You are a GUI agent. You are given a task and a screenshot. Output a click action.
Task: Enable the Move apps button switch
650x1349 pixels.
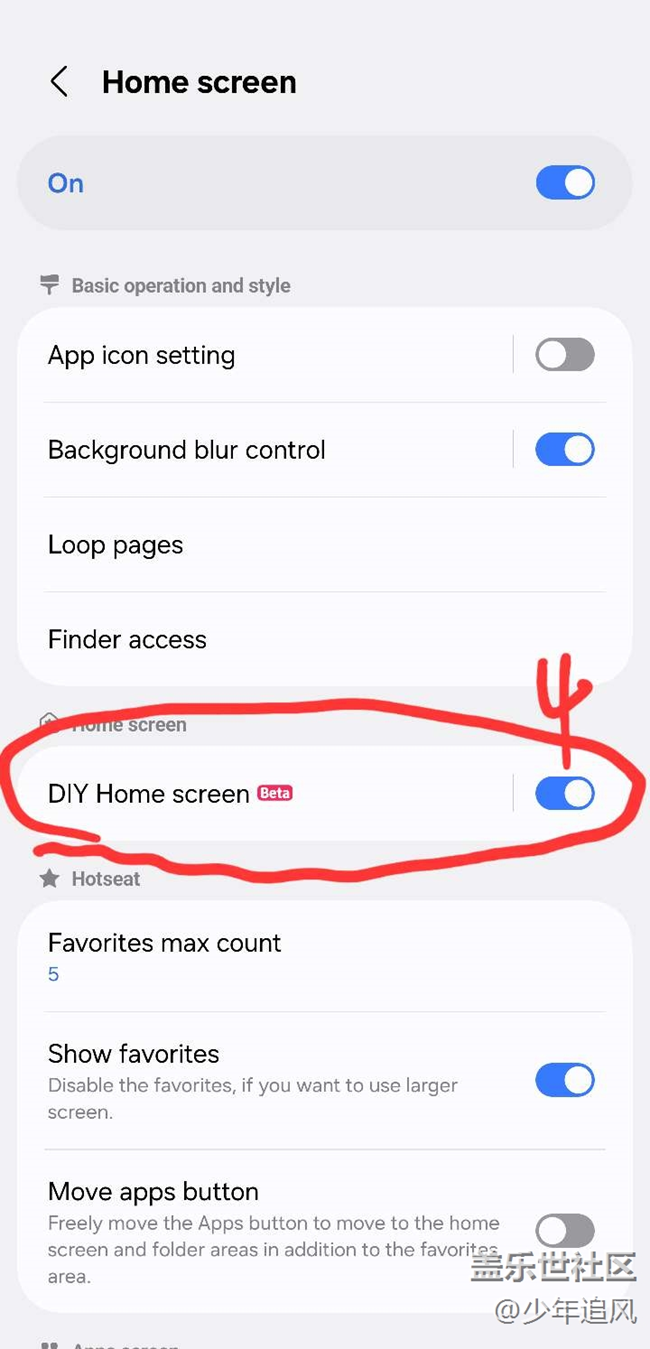(565, 1231)
